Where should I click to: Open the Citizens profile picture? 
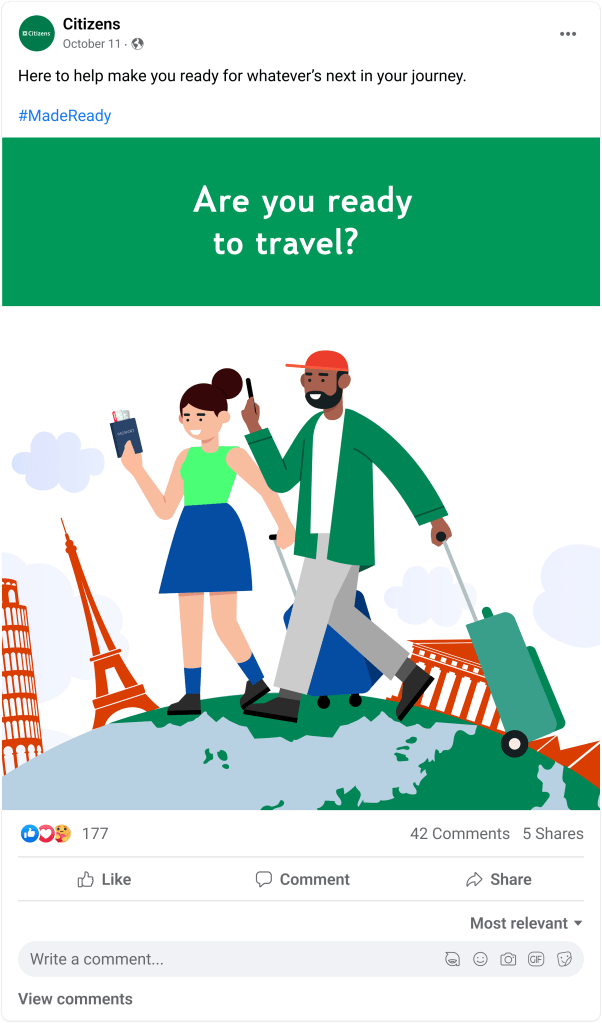pos(37,34)
